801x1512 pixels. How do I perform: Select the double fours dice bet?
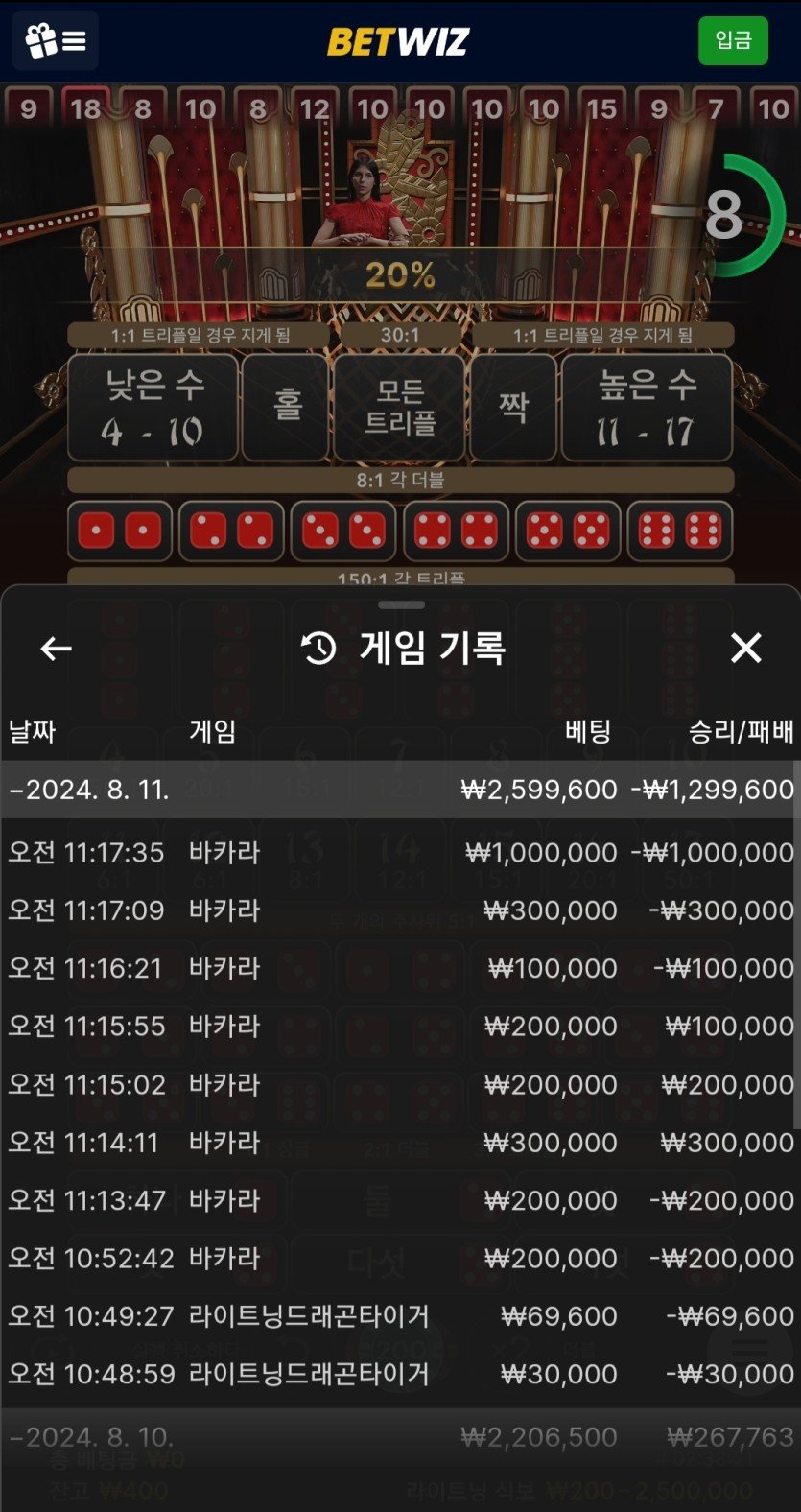coord(456,531)
